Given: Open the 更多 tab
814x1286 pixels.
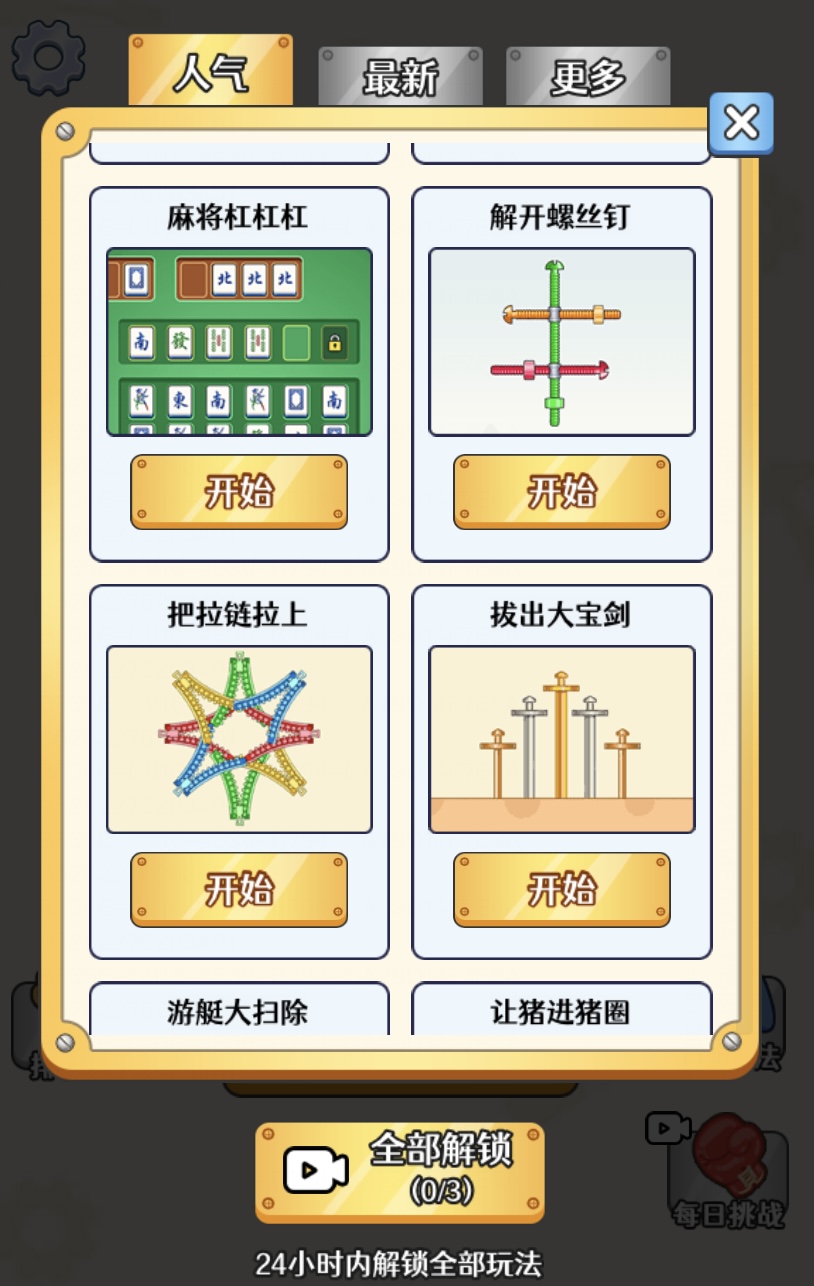Looking at the screenshot, I should pos(587,76).
